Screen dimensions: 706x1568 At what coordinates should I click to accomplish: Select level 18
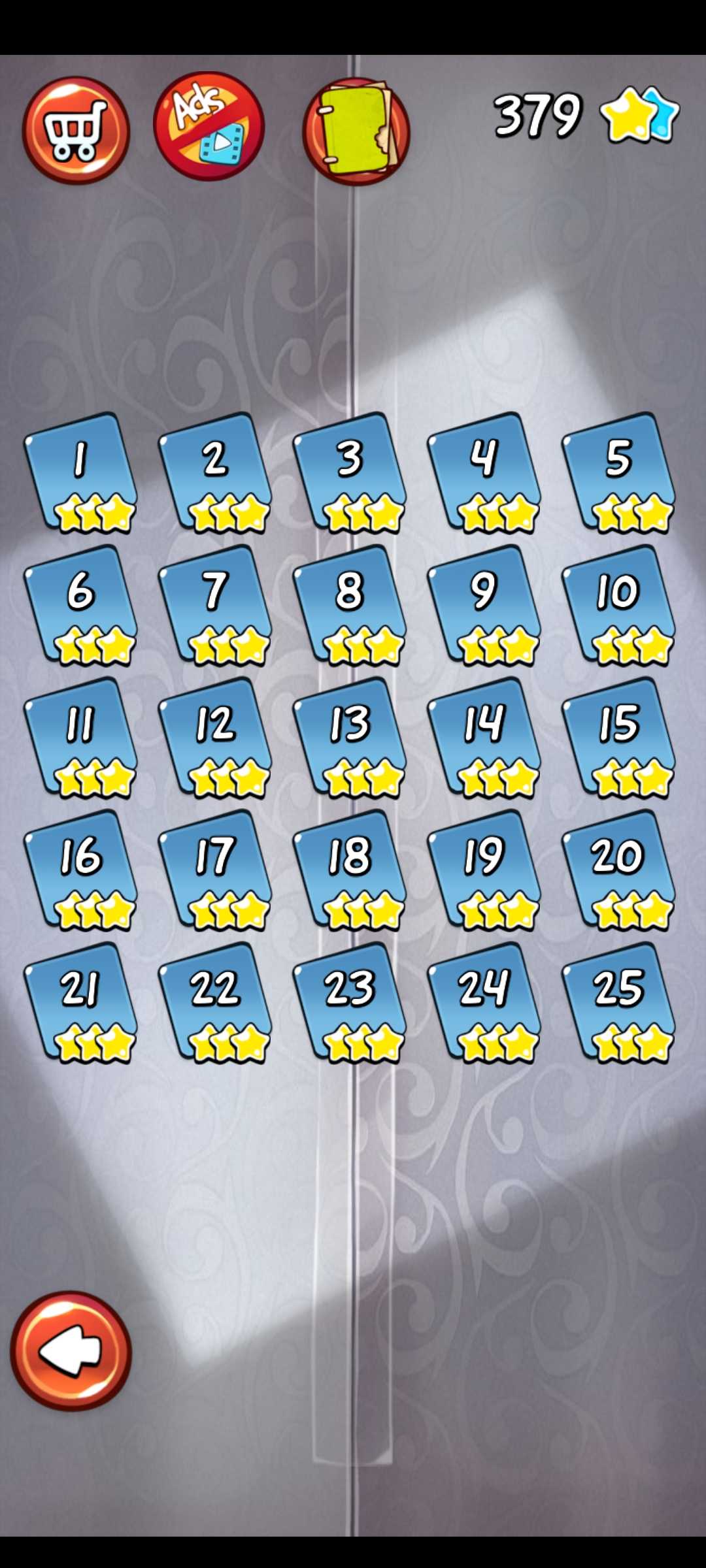pos(350,870)
